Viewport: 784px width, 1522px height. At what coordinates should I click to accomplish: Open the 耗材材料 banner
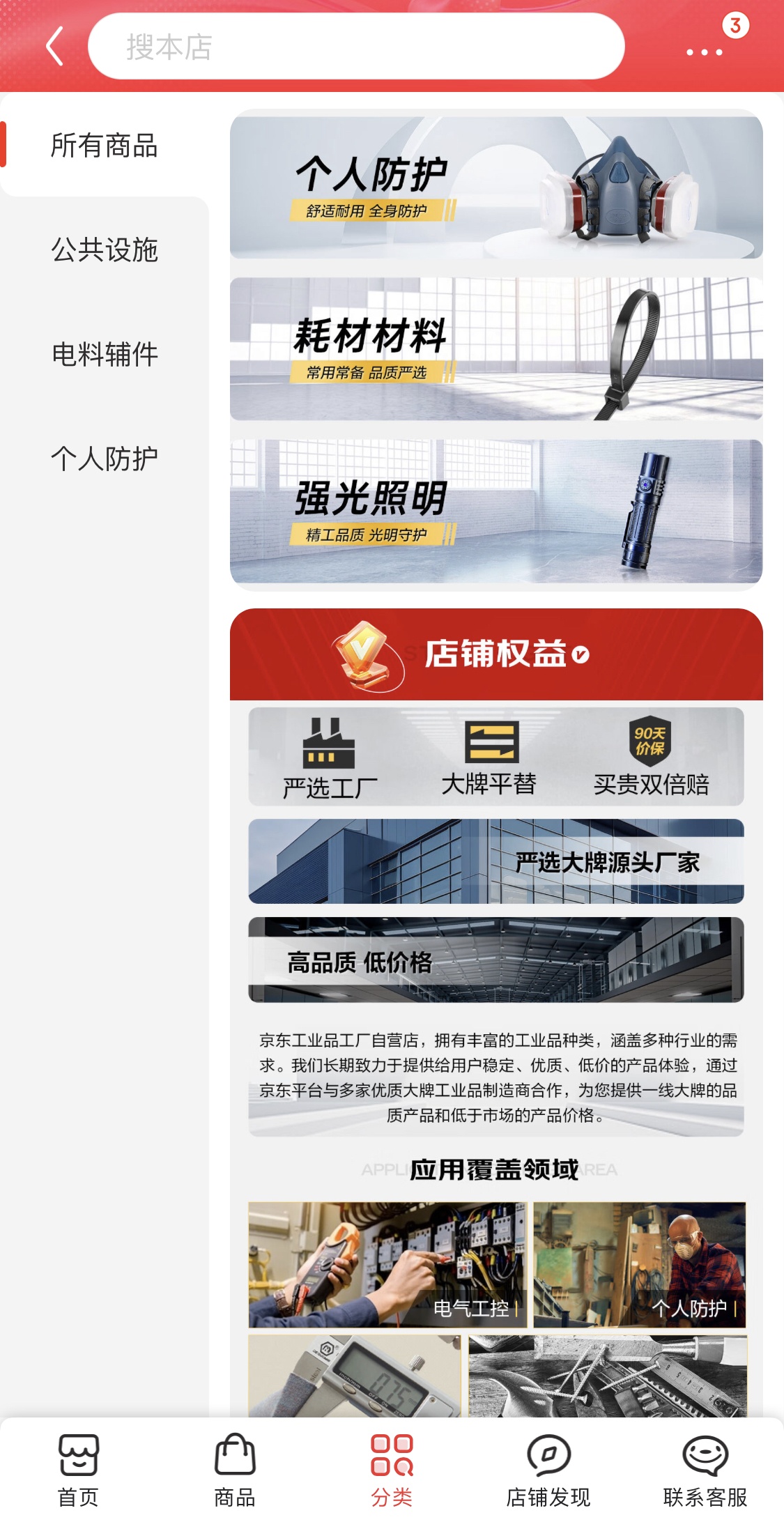tap(496, 348)
